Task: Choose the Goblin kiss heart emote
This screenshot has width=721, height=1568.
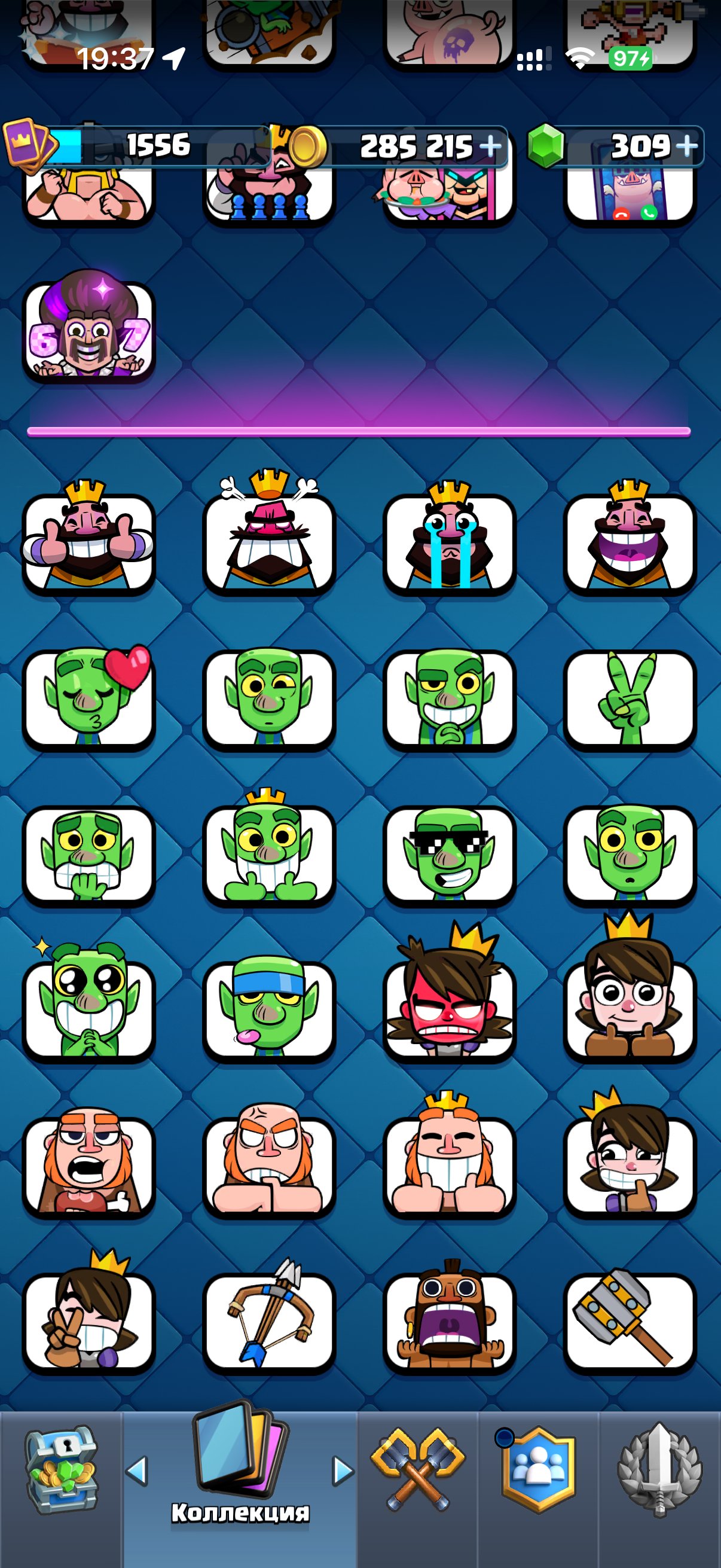Action: point(89,697)
